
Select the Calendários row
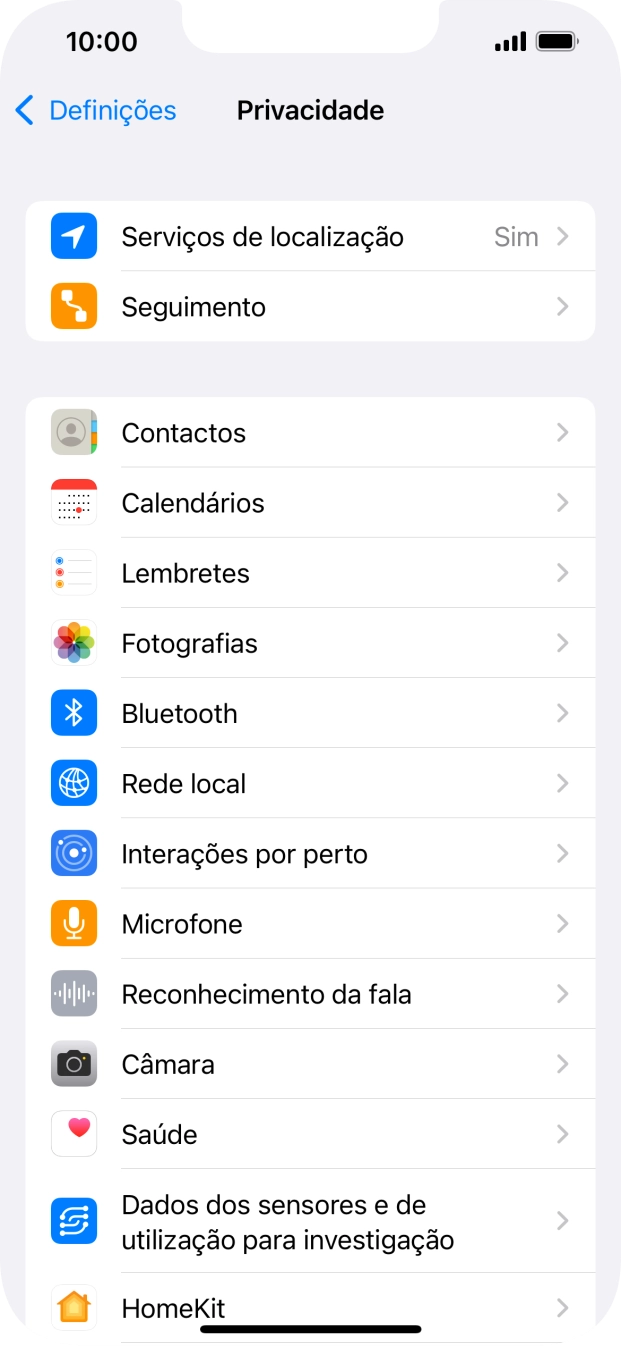coord(310,503)
